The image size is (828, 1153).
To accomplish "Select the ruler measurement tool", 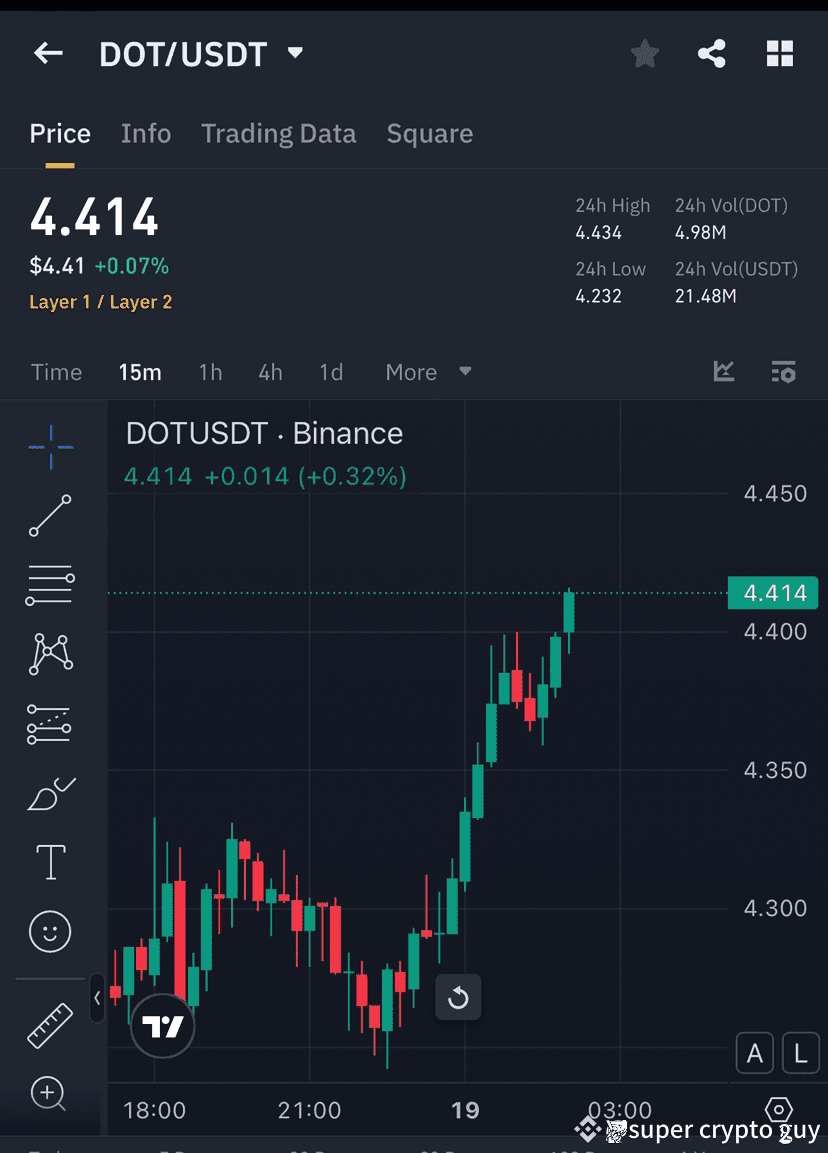I will (x=49, y=1025).
